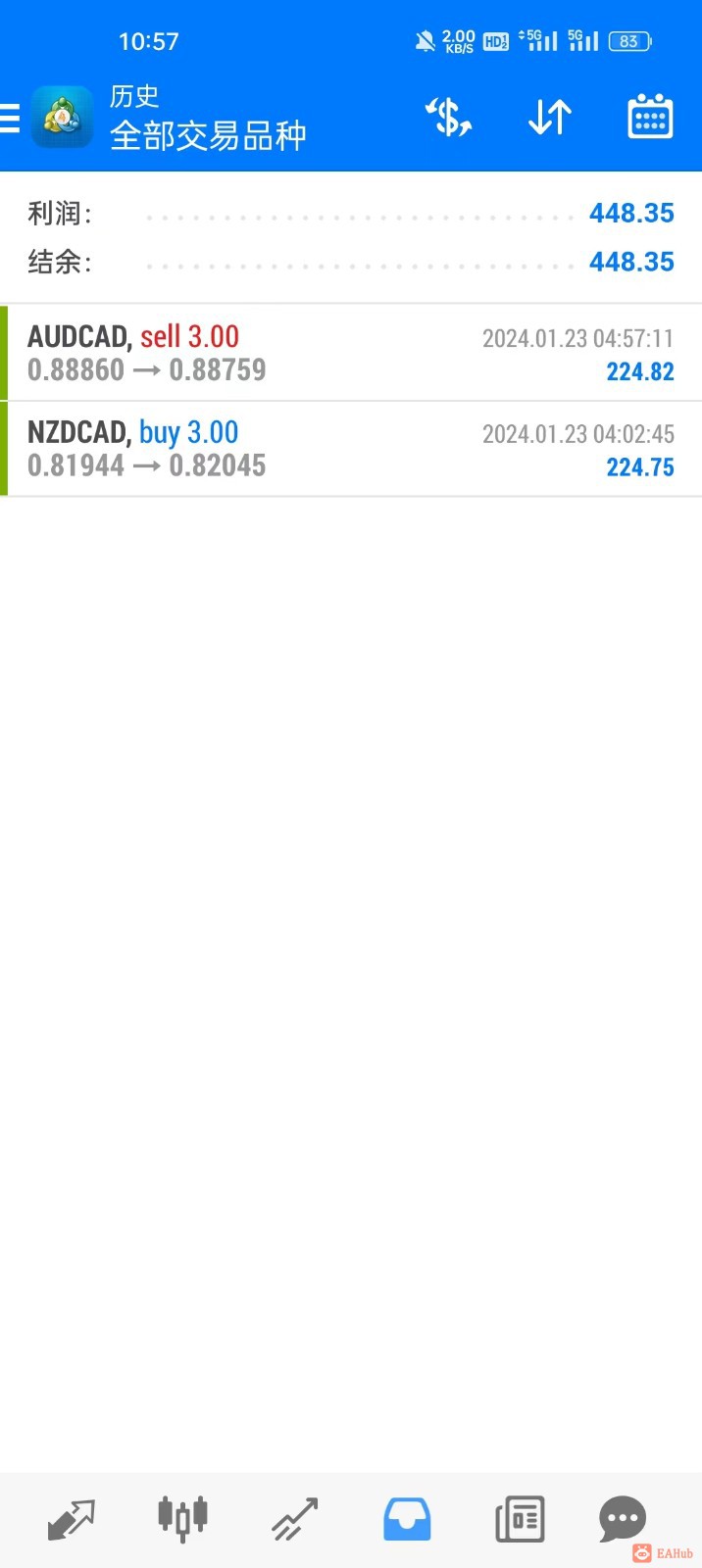Expand the NZDCAD buy 3.00 trade

click(x=351, y=449)
